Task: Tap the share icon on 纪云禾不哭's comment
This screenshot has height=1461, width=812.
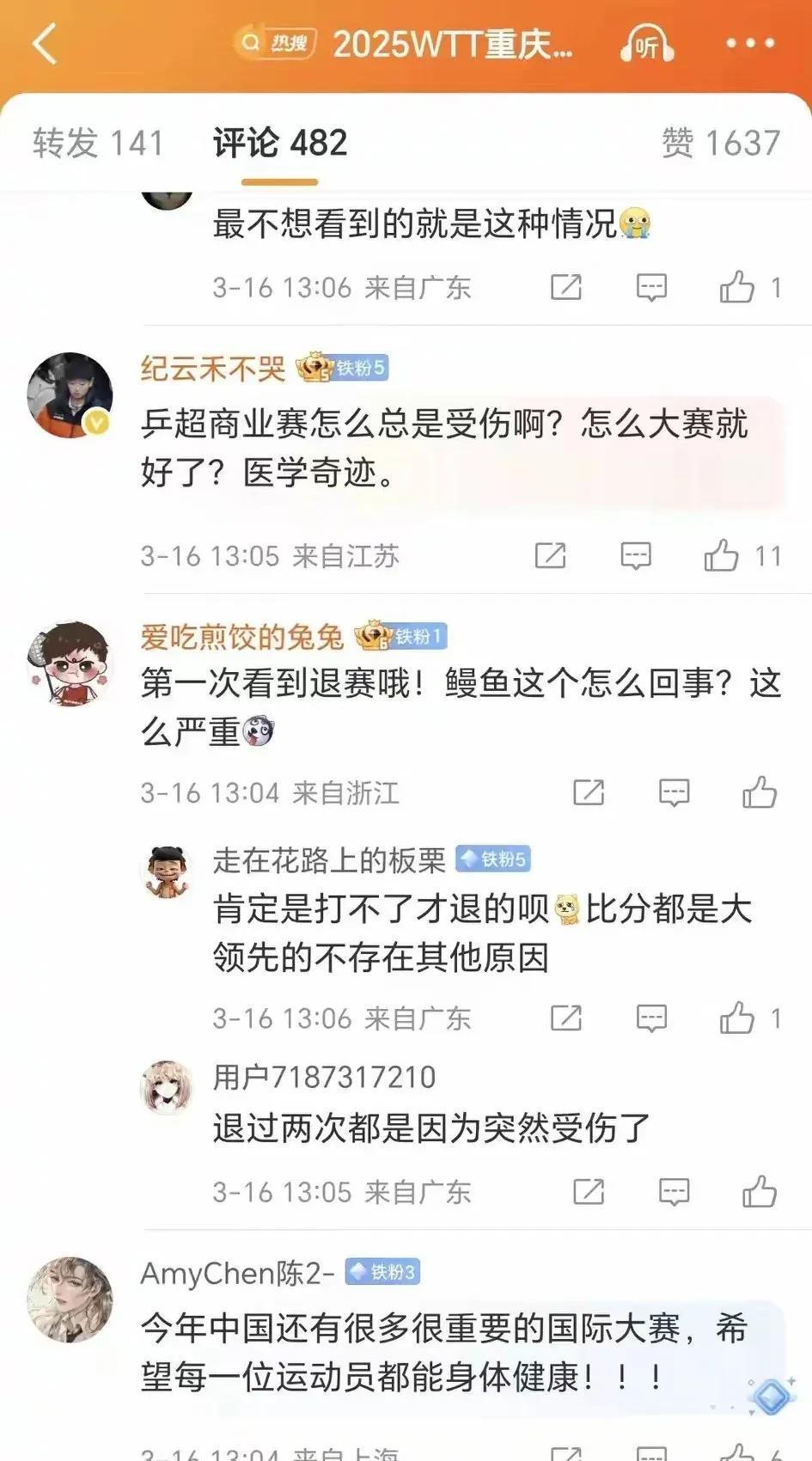Action: click(x=550, y=555)
